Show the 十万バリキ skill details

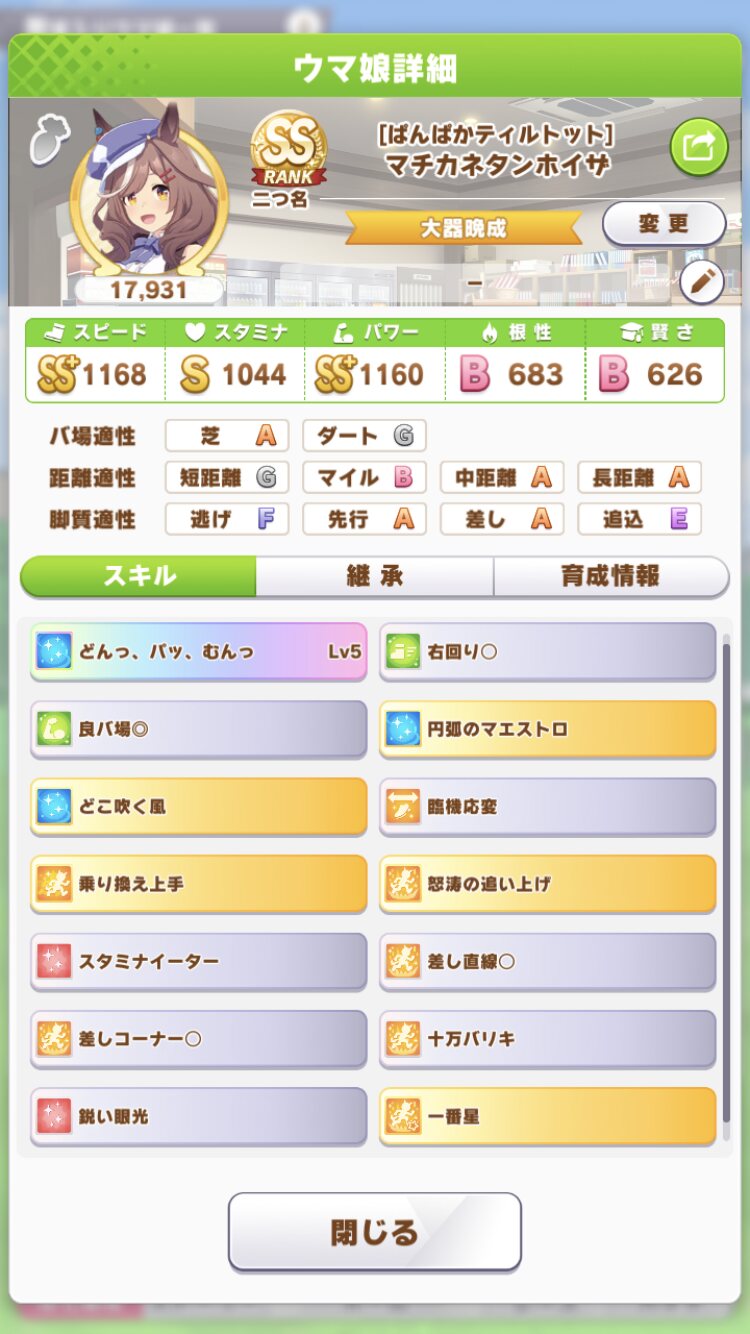coord(547,1039)
